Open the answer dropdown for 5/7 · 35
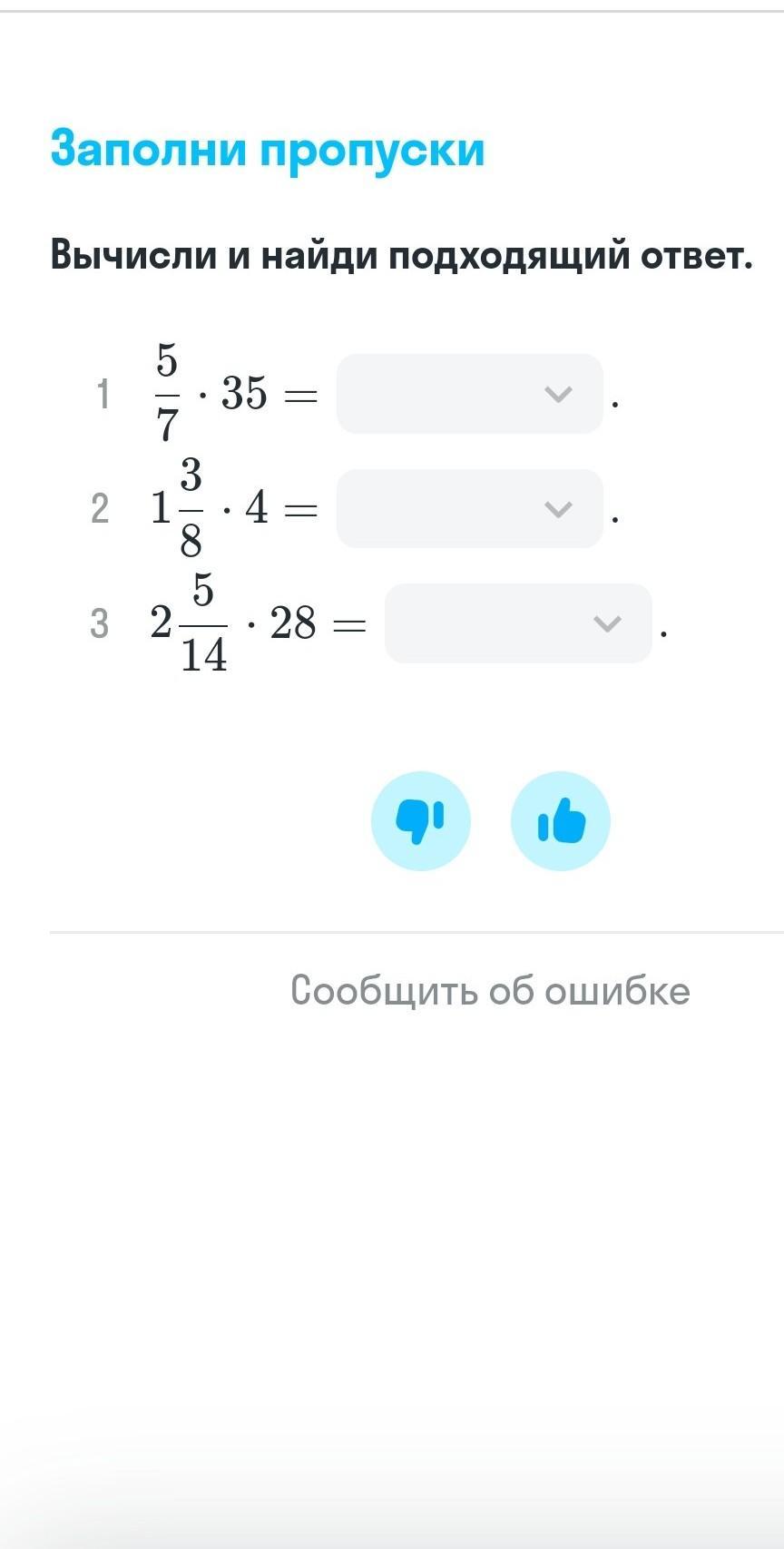784x1549 pixels. click(469, 394)
